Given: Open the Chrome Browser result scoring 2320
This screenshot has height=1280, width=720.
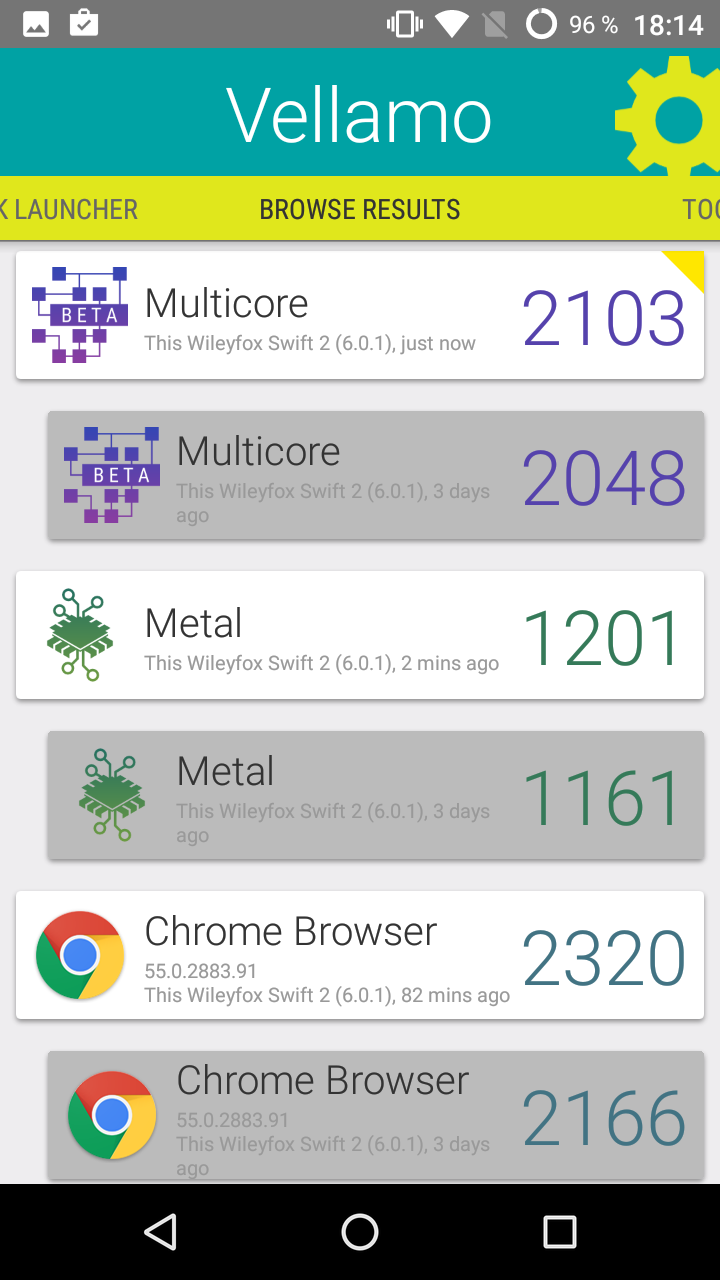Looking at the screenshot, I should pos(360,955).
